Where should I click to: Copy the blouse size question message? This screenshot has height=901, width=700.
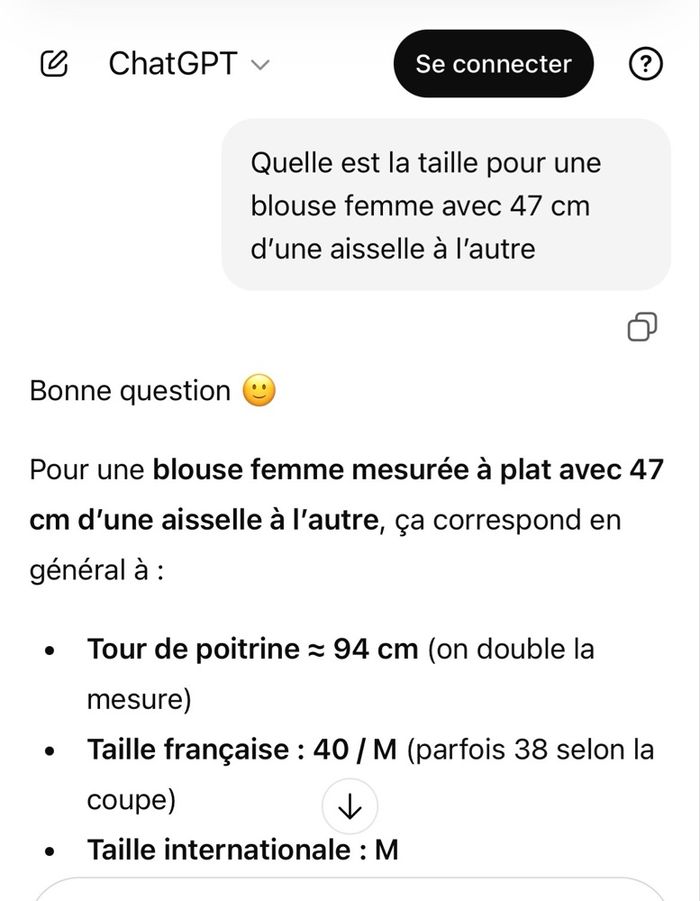(642, 326)
